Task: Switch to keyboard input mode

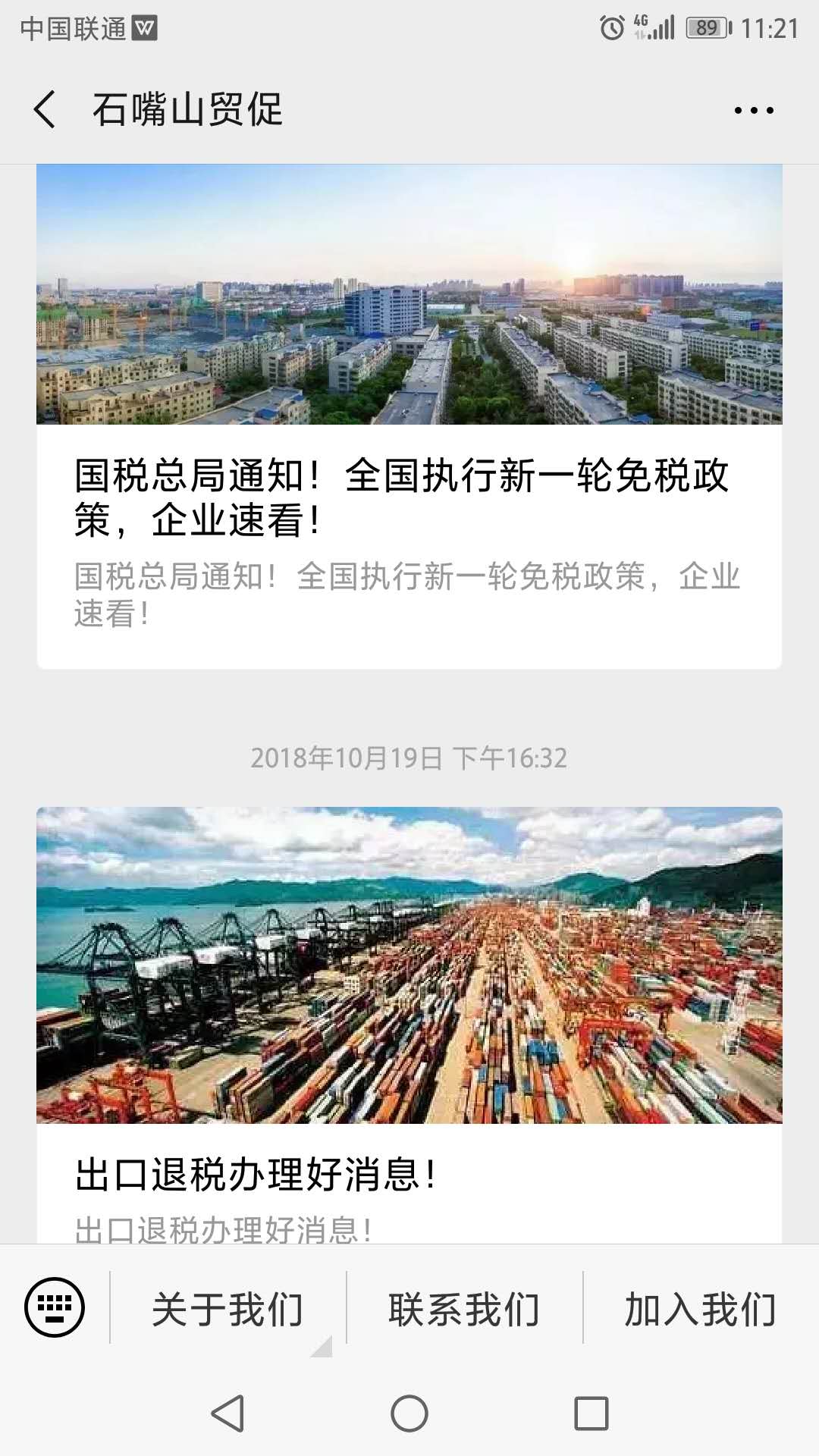Action: [x=55, y=1307]
